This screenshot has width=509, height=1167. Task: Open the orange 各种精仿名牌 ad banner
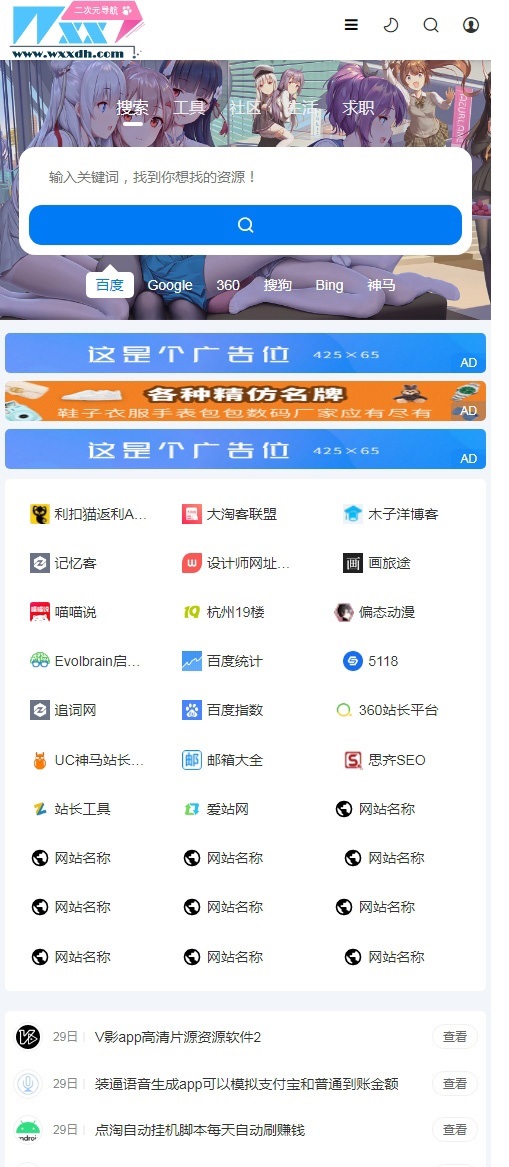click(246, 401)
